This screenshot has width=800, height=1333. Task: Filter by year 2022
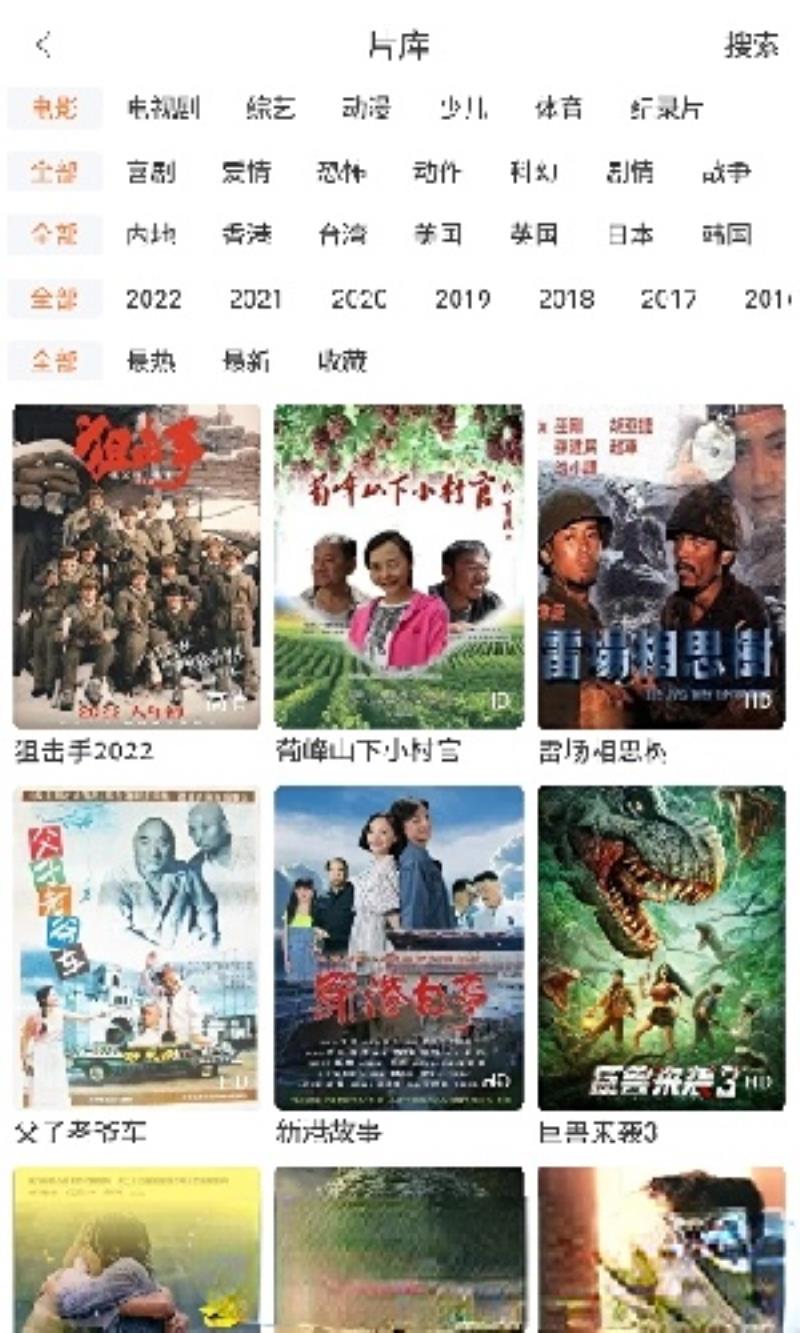click(x=154, y=299)
